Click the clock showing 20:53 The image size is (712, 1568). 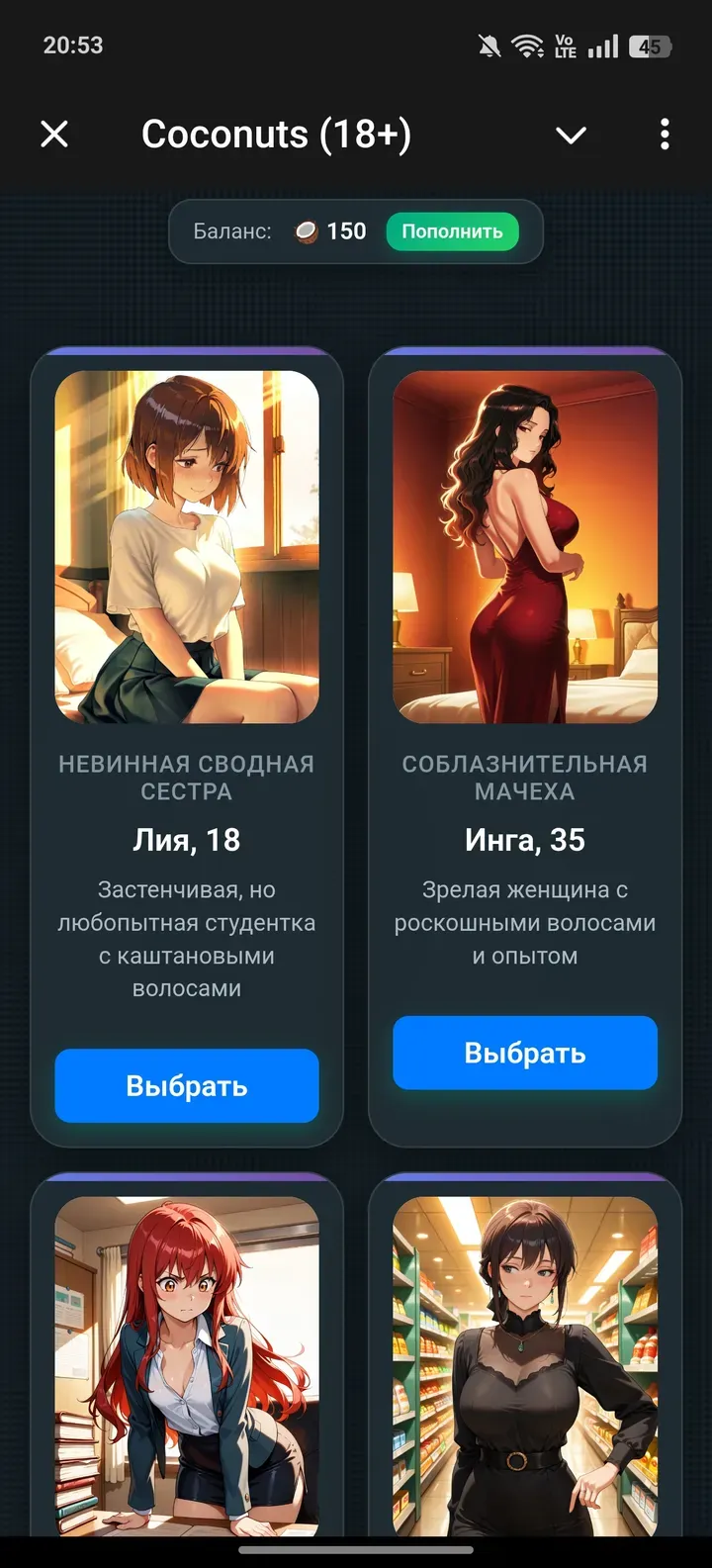pos(74,45)
